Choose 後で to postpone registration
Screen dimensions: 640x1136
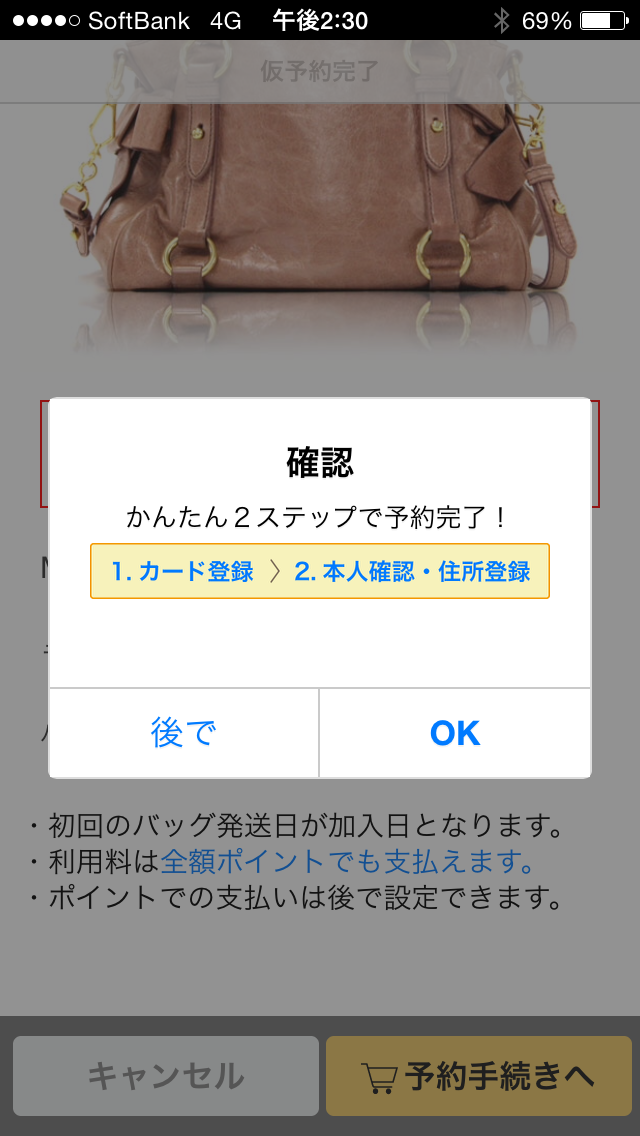tap(184, 733)
